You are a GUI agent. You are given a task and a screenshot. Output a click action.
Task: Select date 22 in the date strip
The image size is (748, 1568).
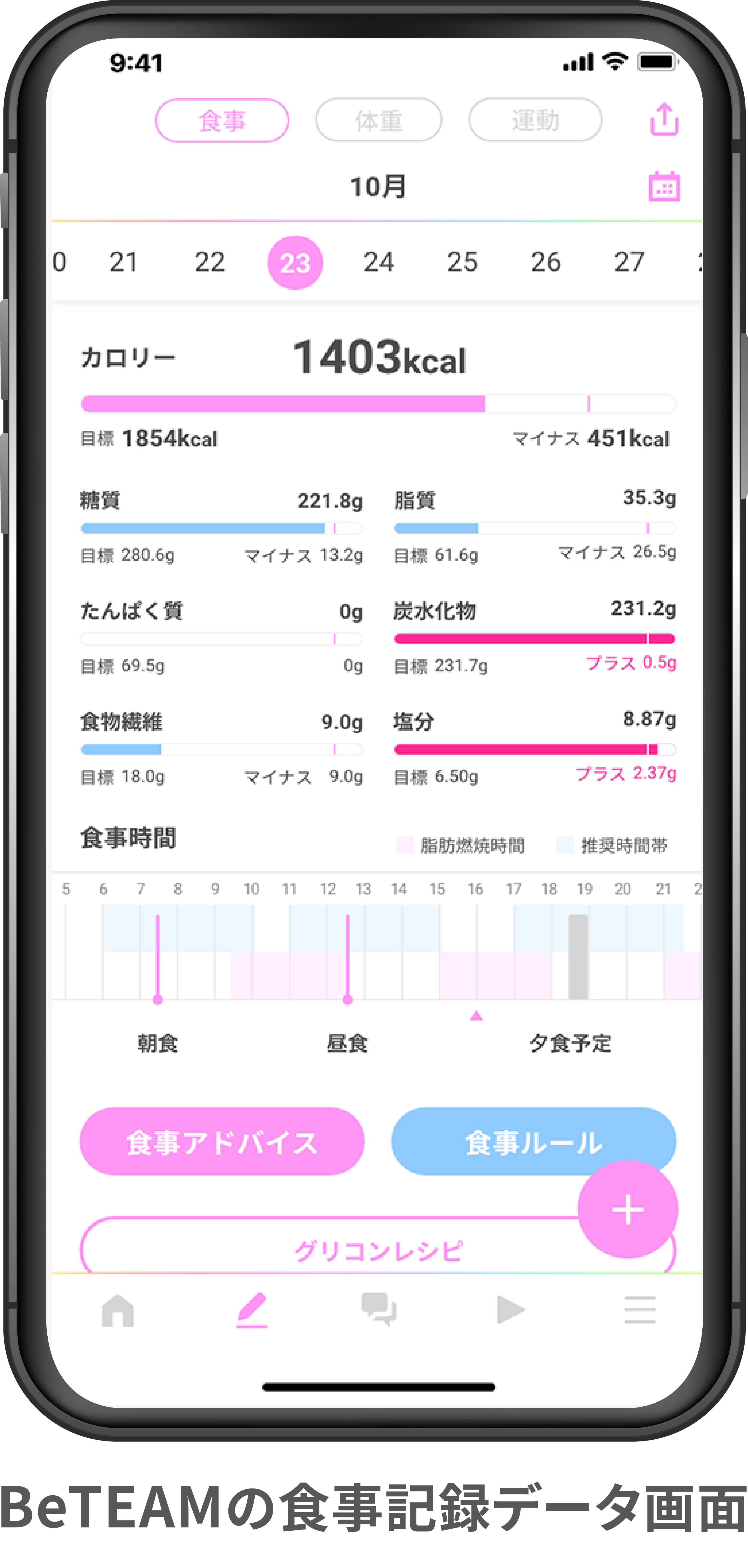pos(209,262)
